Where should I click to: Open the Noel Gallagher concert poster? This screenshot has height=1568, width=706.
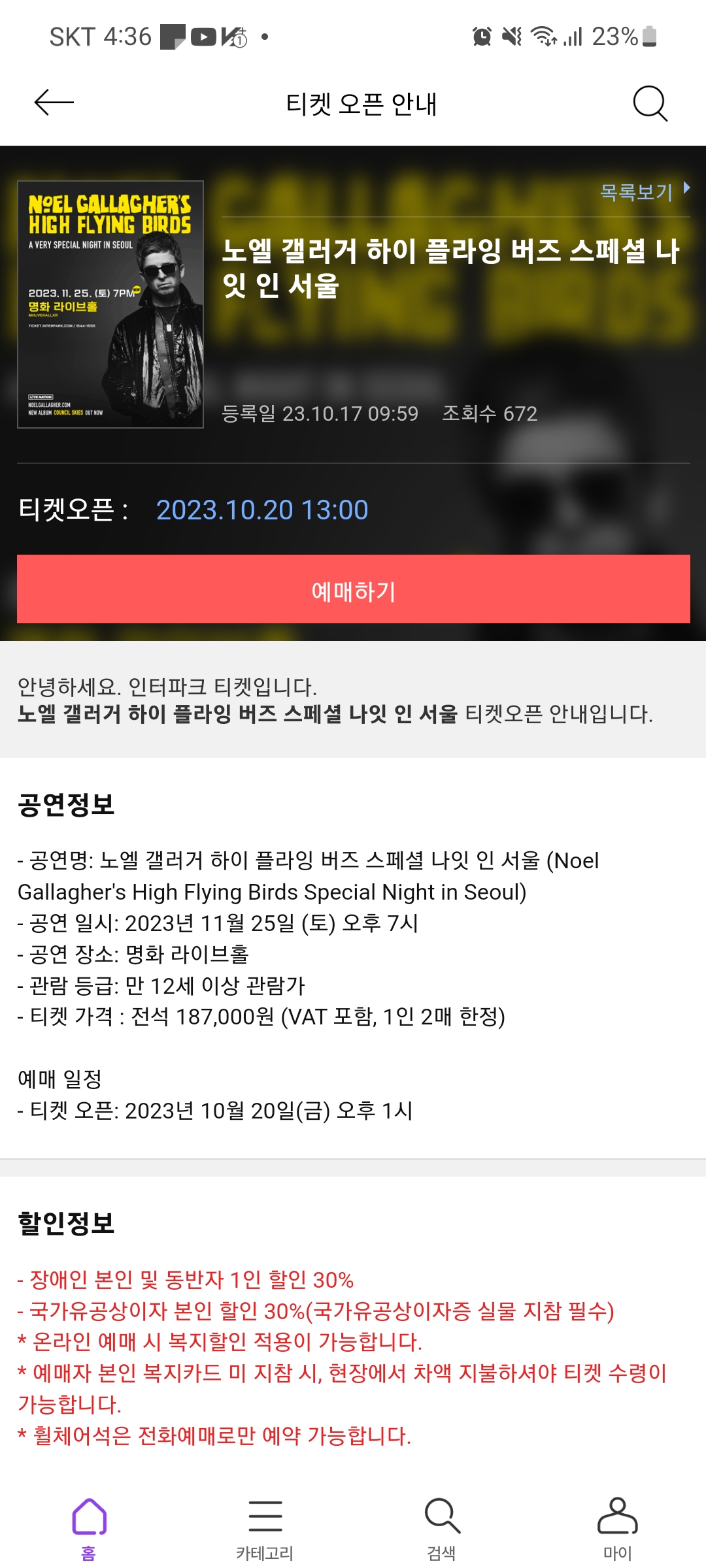110,304
